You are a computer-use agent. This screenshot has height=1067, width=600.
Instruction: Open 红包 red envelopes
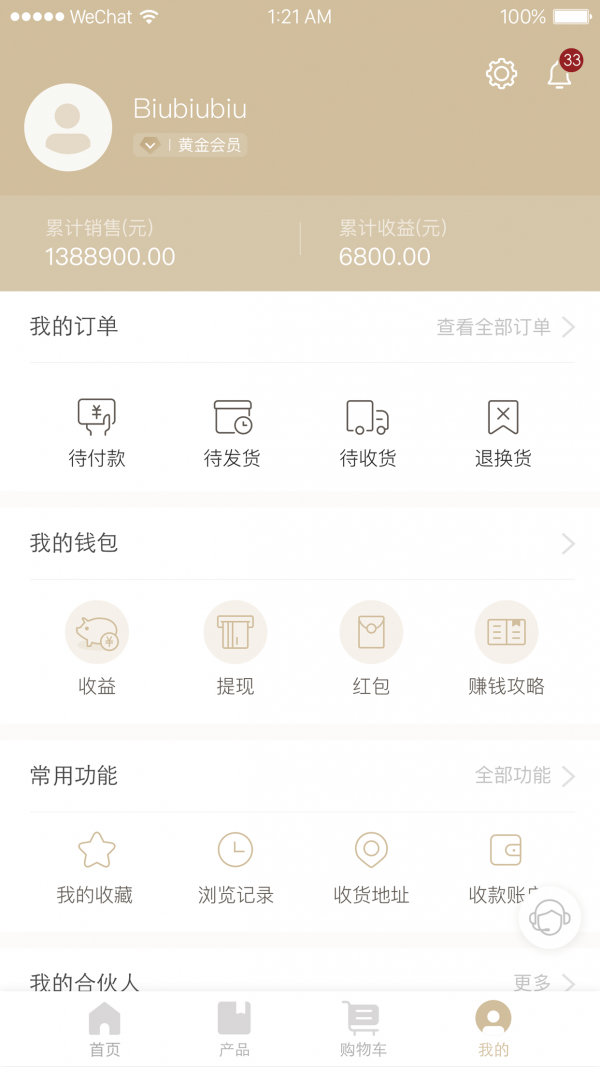(371, 648)
